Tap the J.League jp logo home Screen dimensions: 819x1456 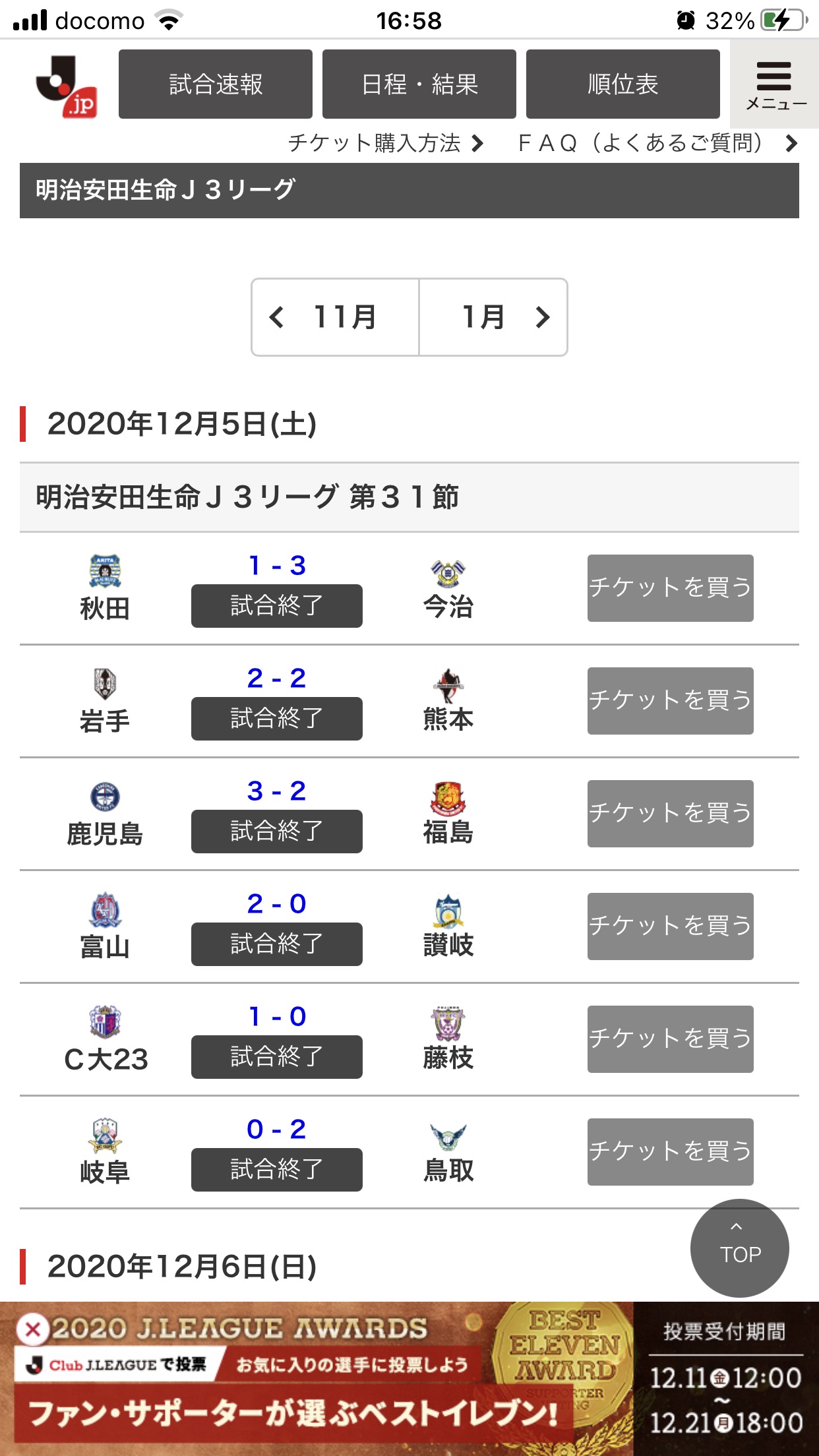tap(67, 86)
